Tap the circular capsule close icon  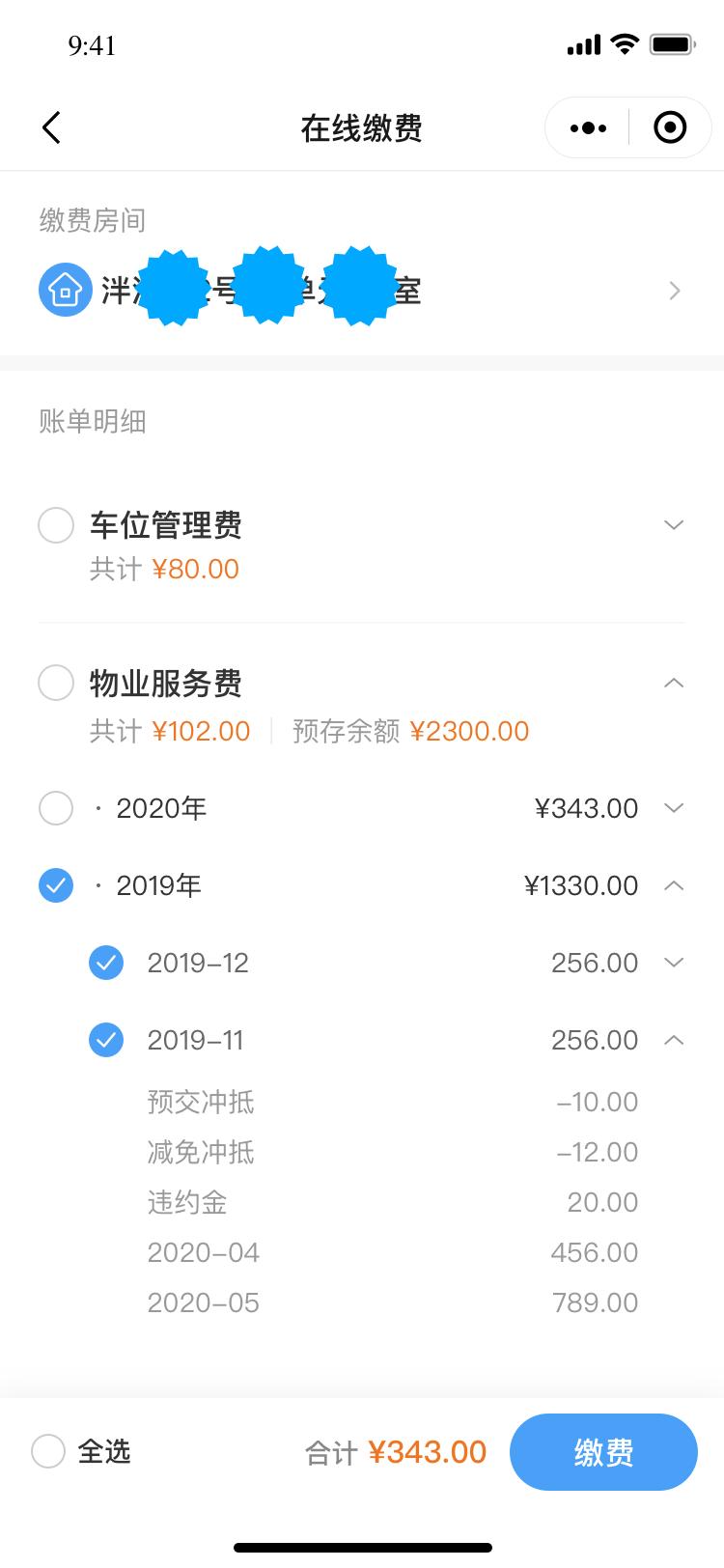click(670, 126)
